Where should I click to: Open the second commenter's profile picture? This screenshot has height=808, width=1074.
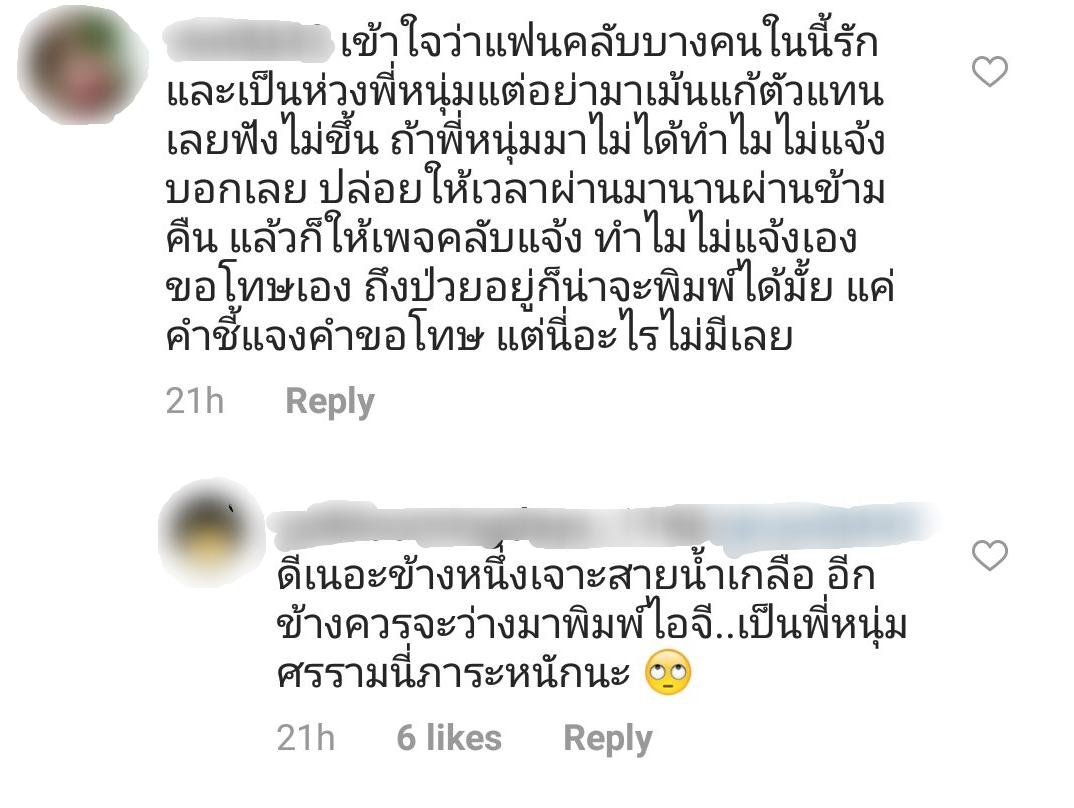tap(211, 534)
